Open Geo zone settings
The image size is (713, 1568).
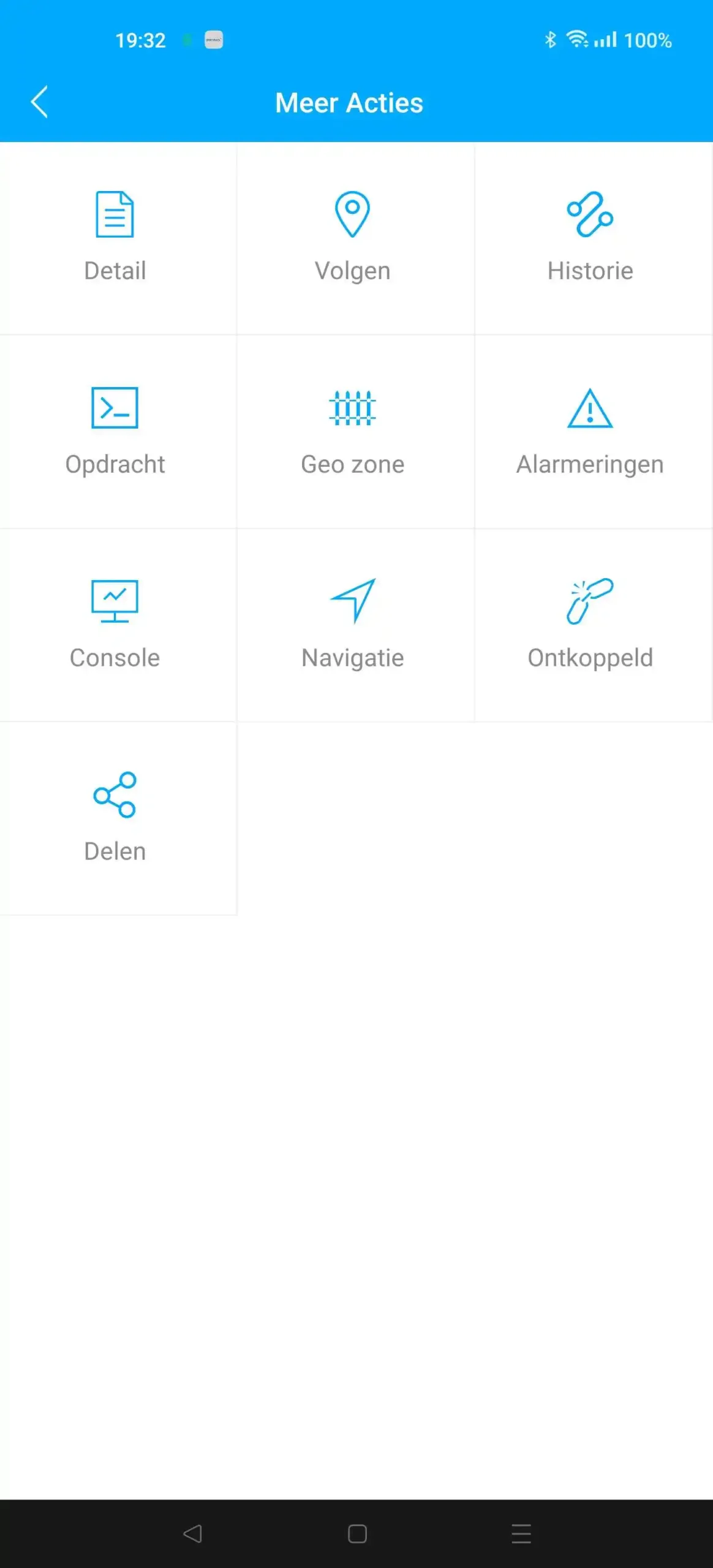pos(353,431)
